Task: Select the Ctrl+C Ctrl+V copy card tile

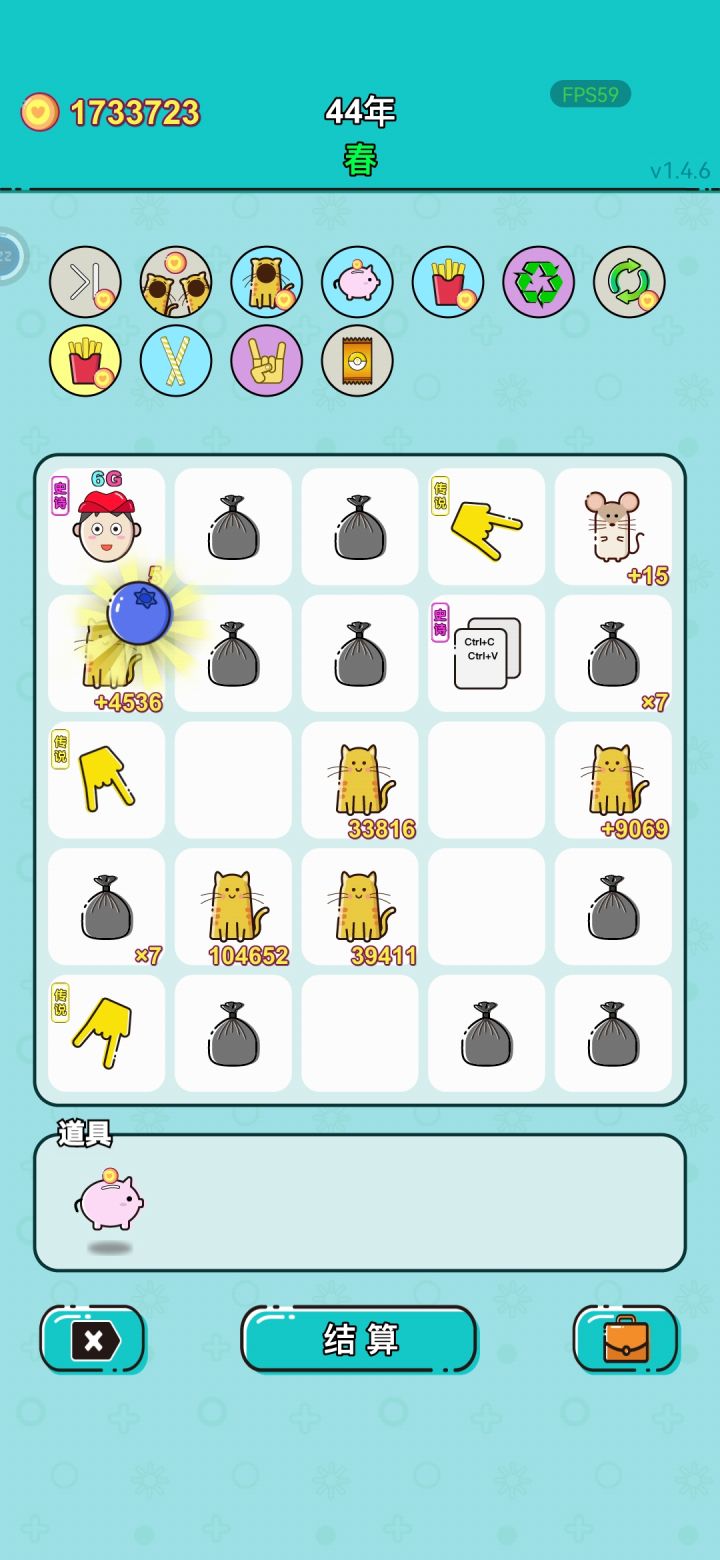Action: tap(486, 652)
